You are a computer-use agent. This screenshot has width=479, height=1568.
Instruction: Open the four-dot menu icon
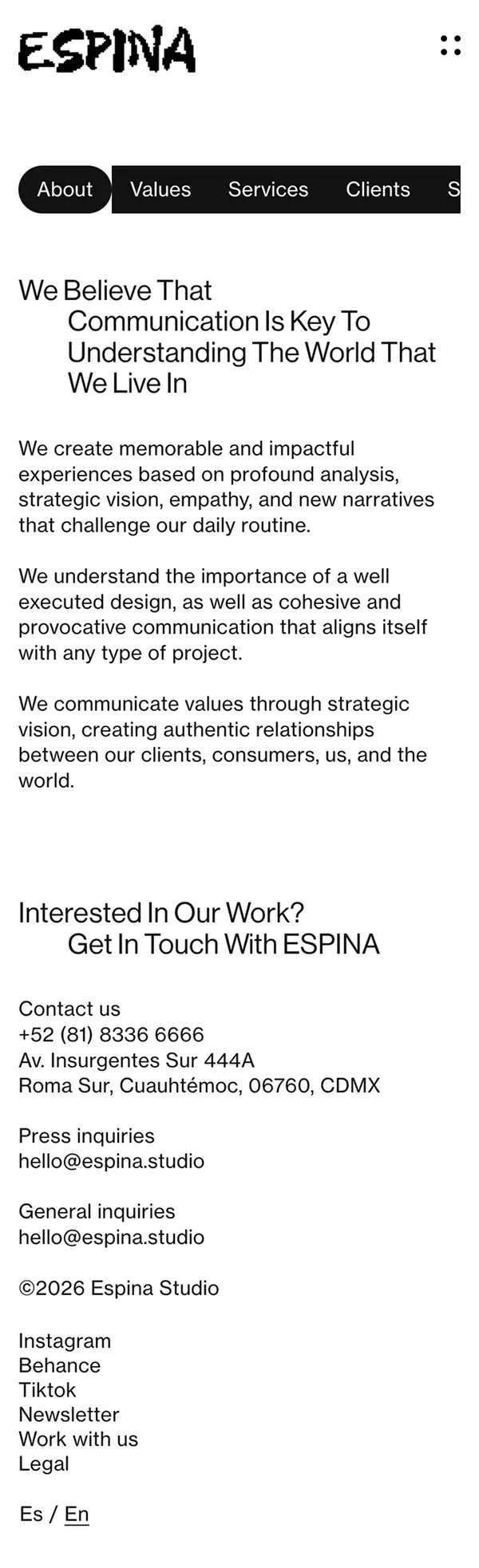click(450, 45)
